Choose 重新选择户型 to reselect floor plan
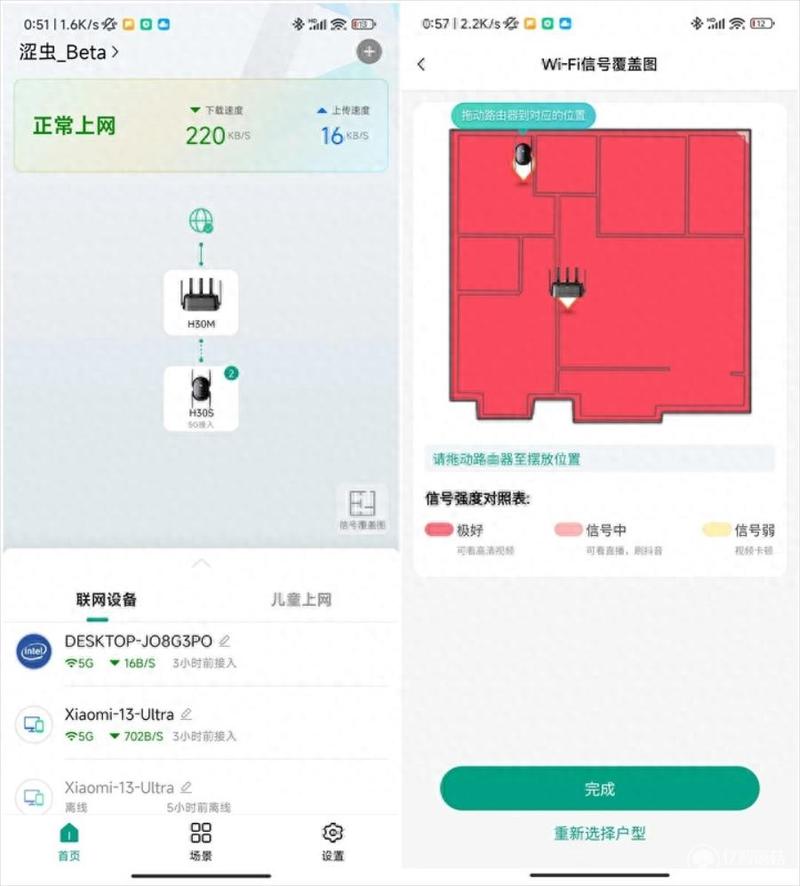This screenshot has height=886, width=800. (600, 833)
